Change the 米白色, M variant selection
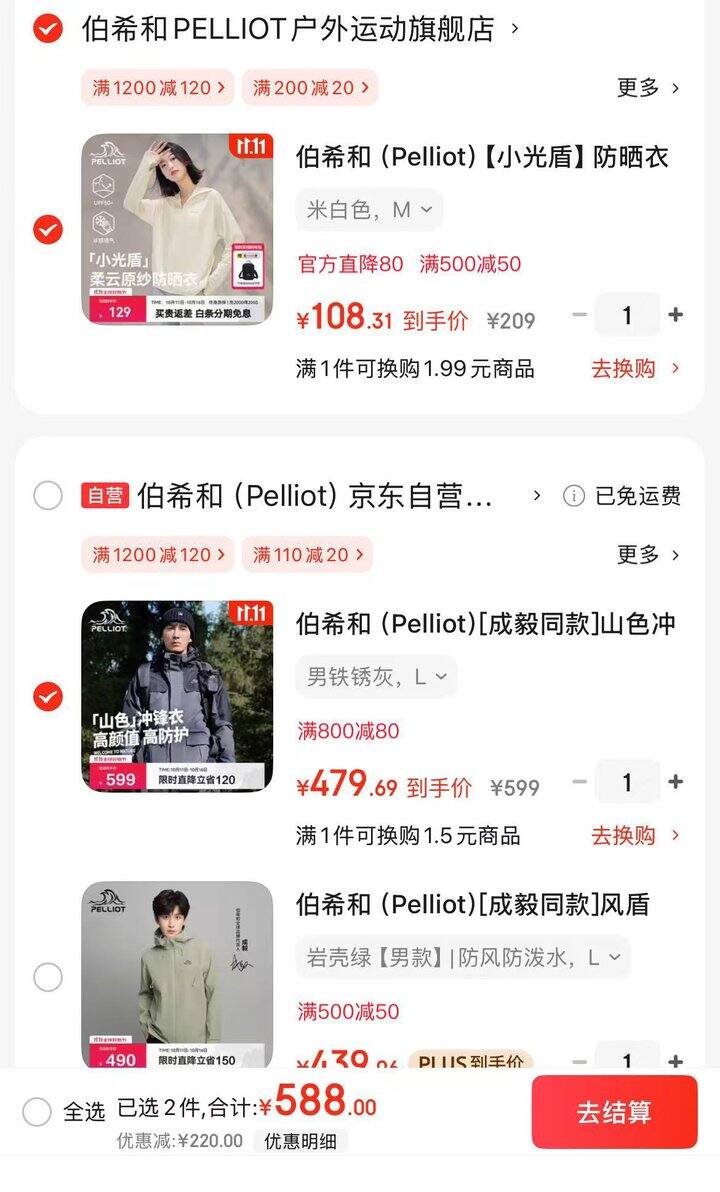 (x=369, y=210)
